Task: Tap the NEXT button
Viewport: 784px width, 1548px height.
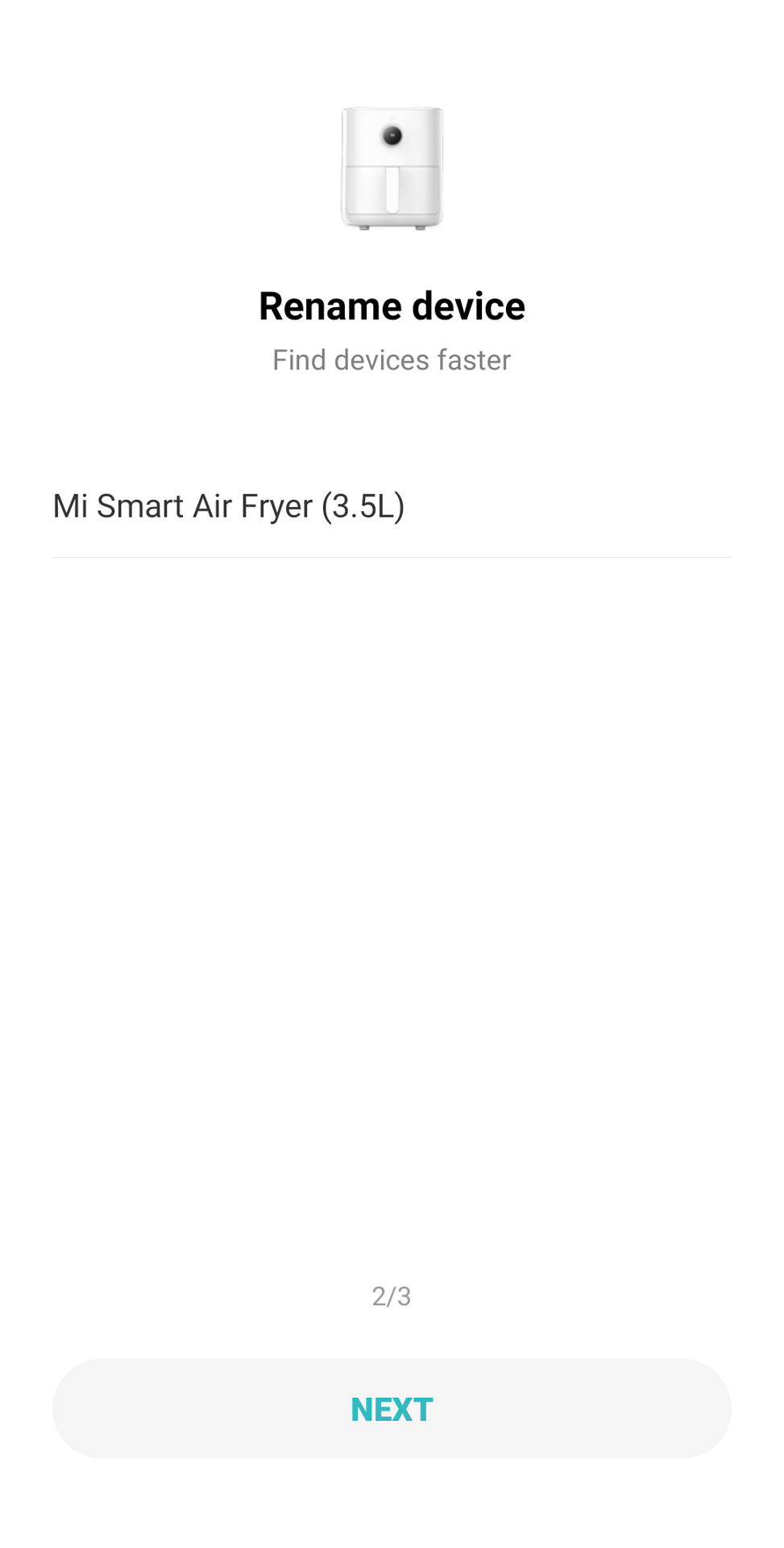Action: [x=392, y=1409]
